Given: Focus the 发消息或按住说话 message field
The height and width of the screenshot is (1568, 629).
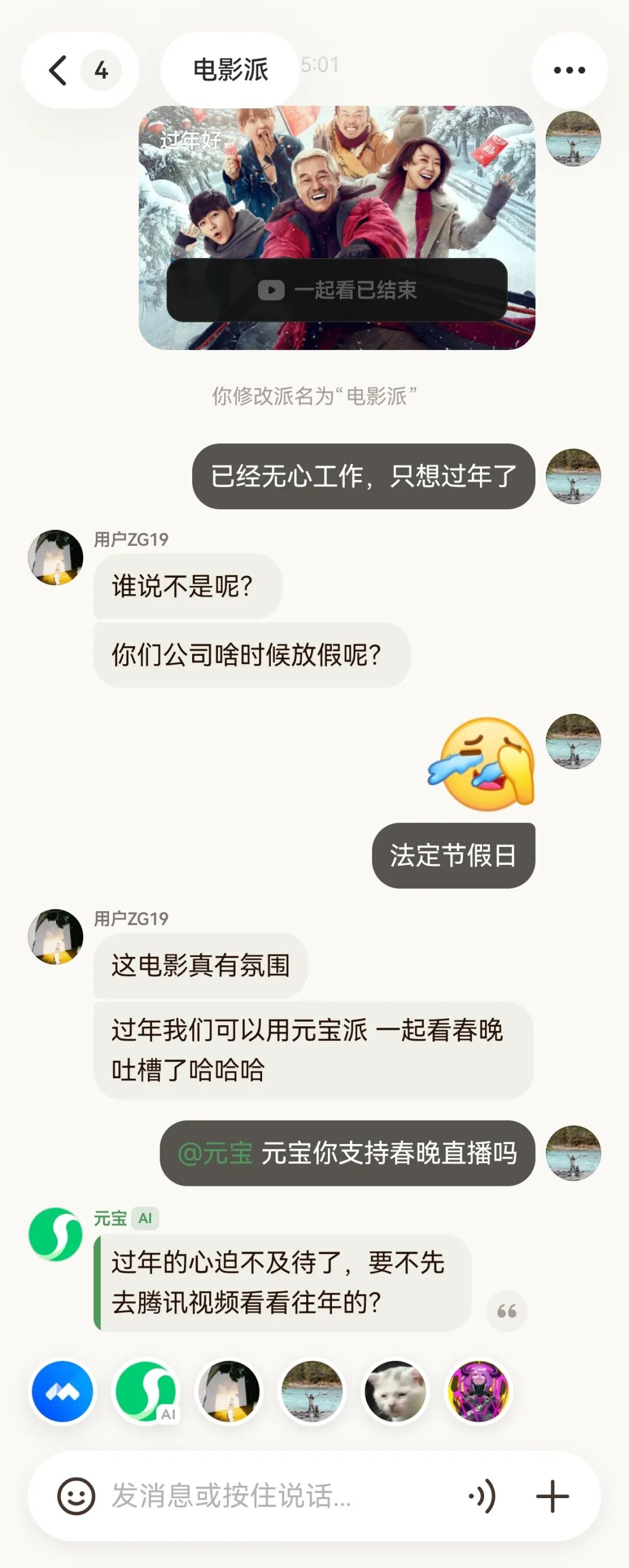Looking at the screenshot, I should click(268, 1496).
